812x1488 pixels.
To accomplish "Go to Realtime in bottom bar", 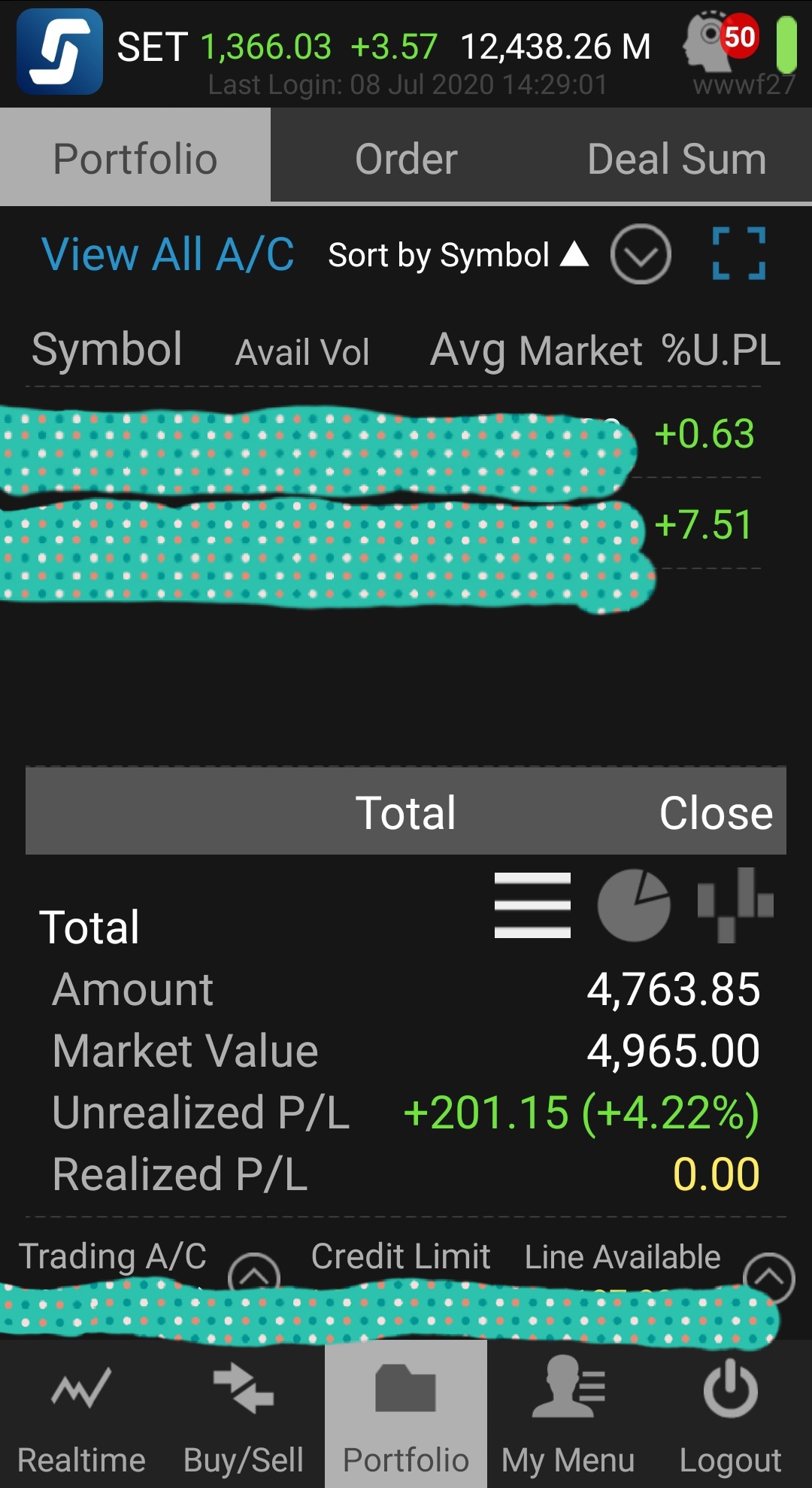I will [81, 1414].
